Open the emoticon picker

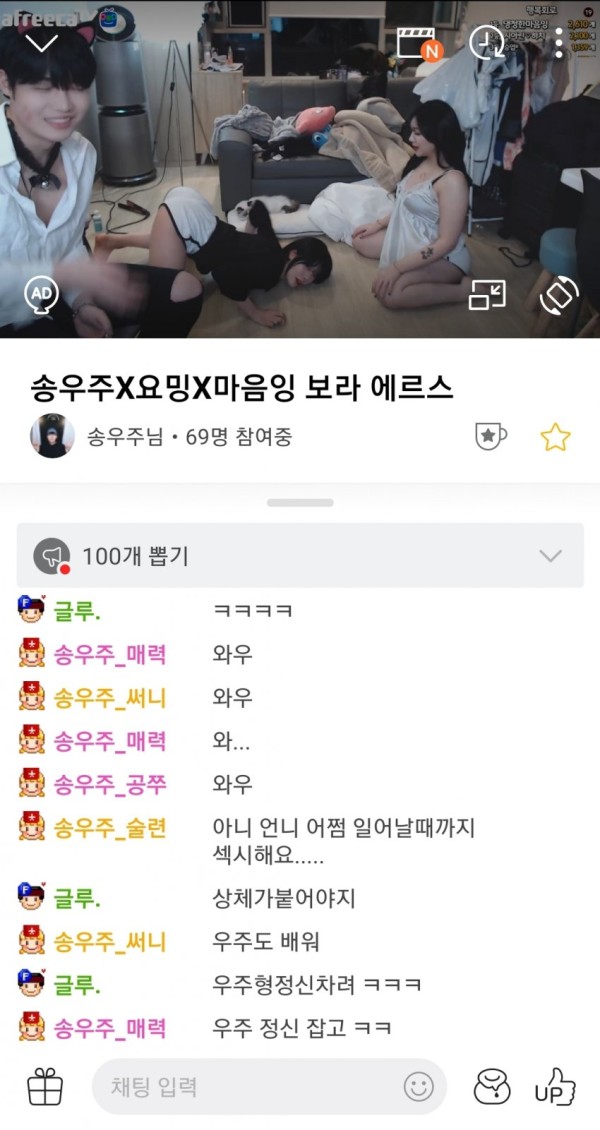tap(419, 1086)
